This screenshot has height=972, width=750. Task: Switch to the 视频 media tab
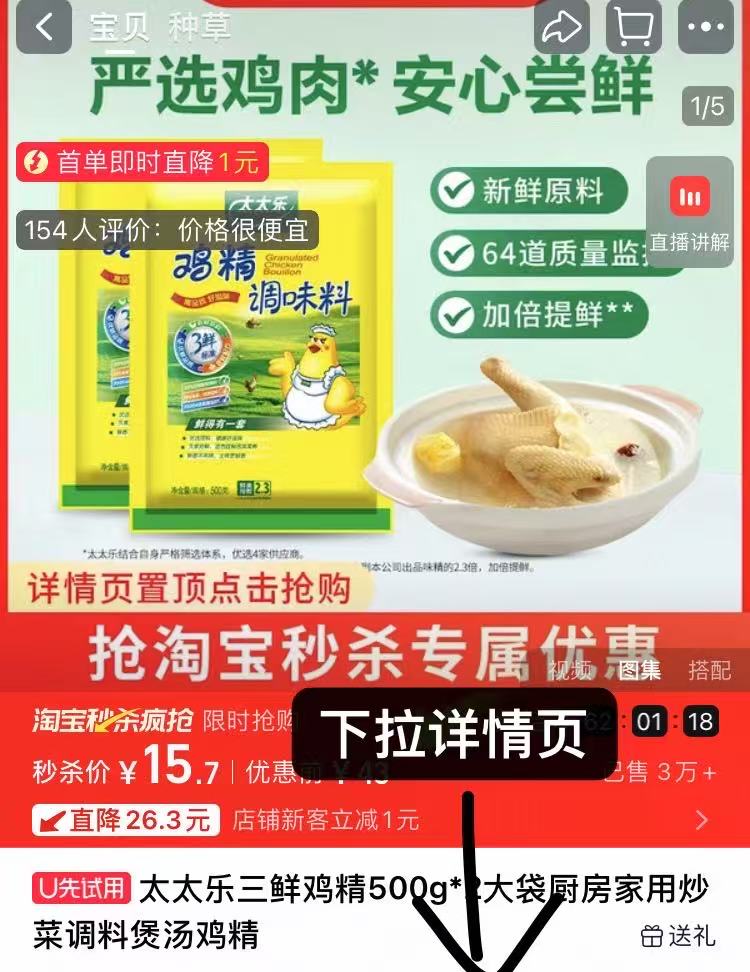pos(570,670)
